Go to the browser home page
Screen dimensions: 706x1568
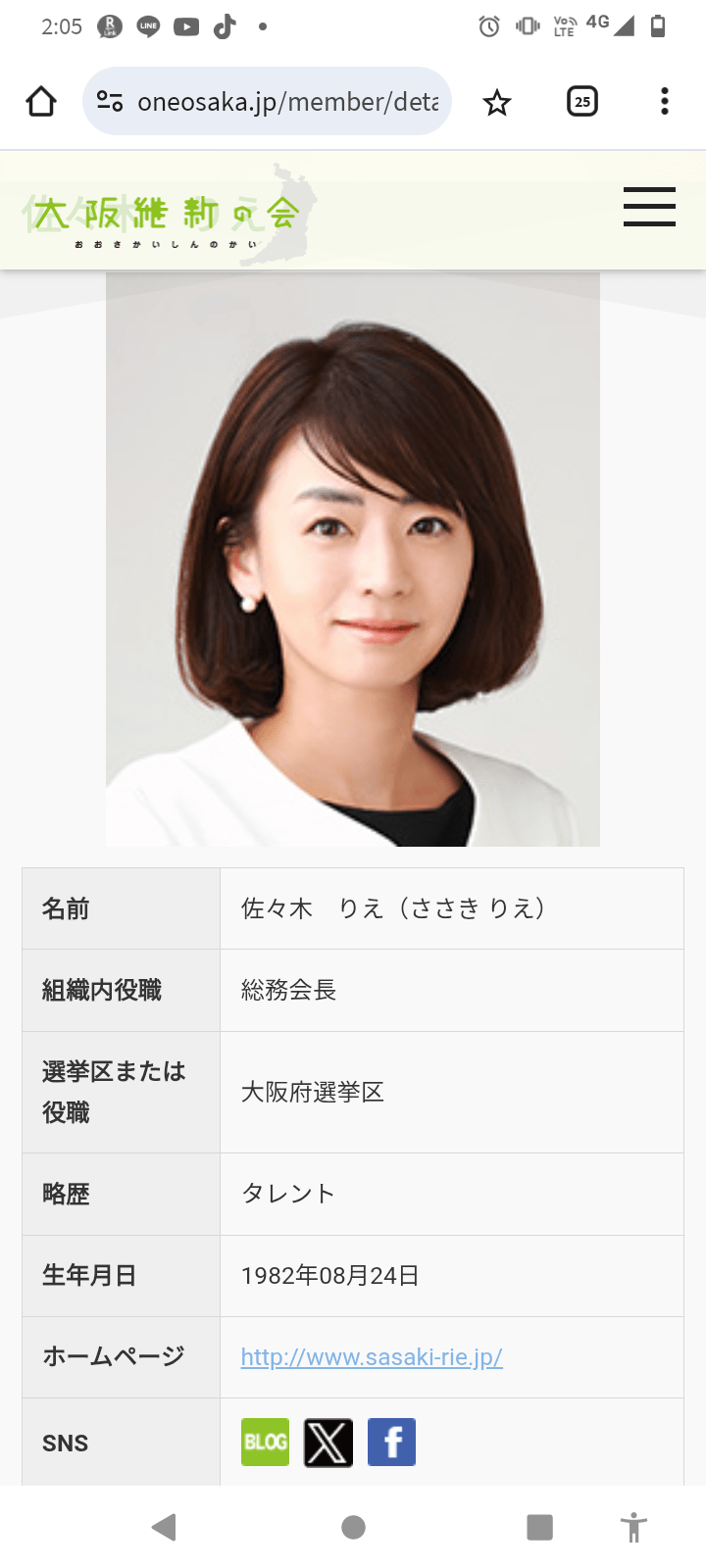(x=41, y=102)
